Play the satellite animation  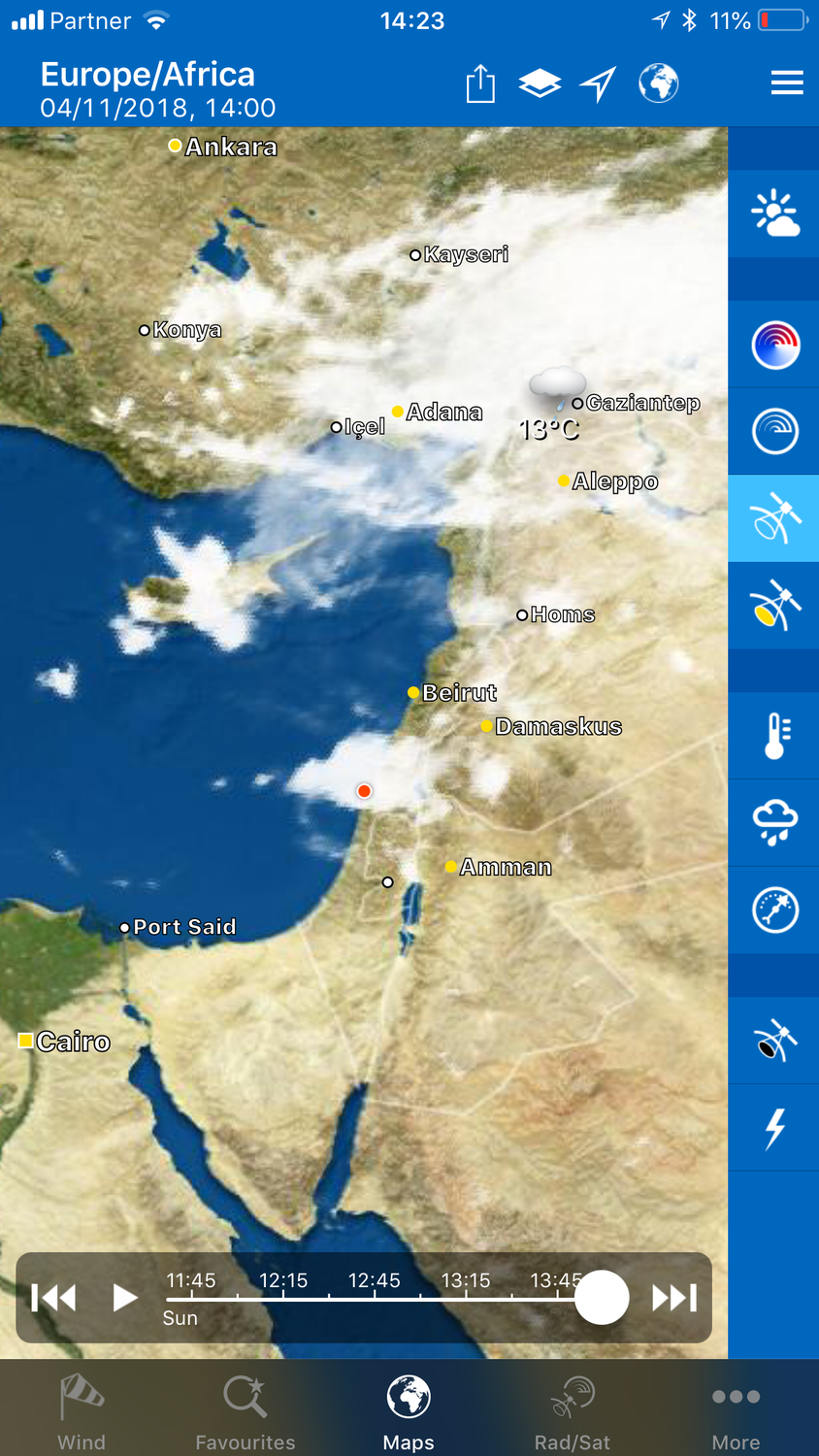click(124, 1298)
